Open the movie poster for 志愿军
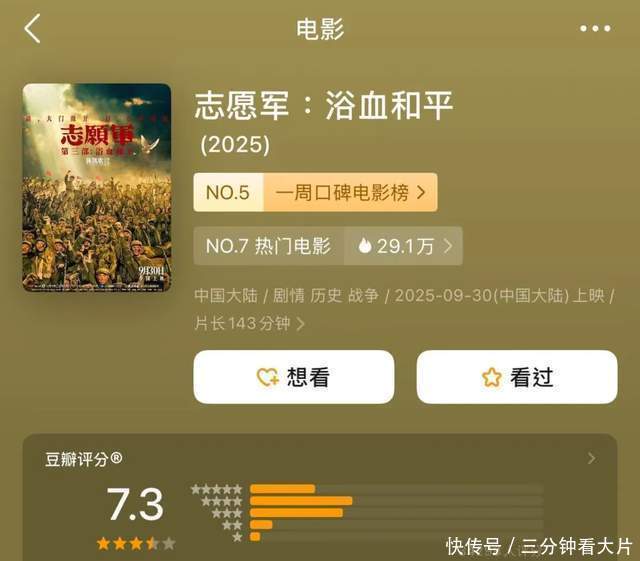Screen dimensions: 640x561 tap(97, 187)
